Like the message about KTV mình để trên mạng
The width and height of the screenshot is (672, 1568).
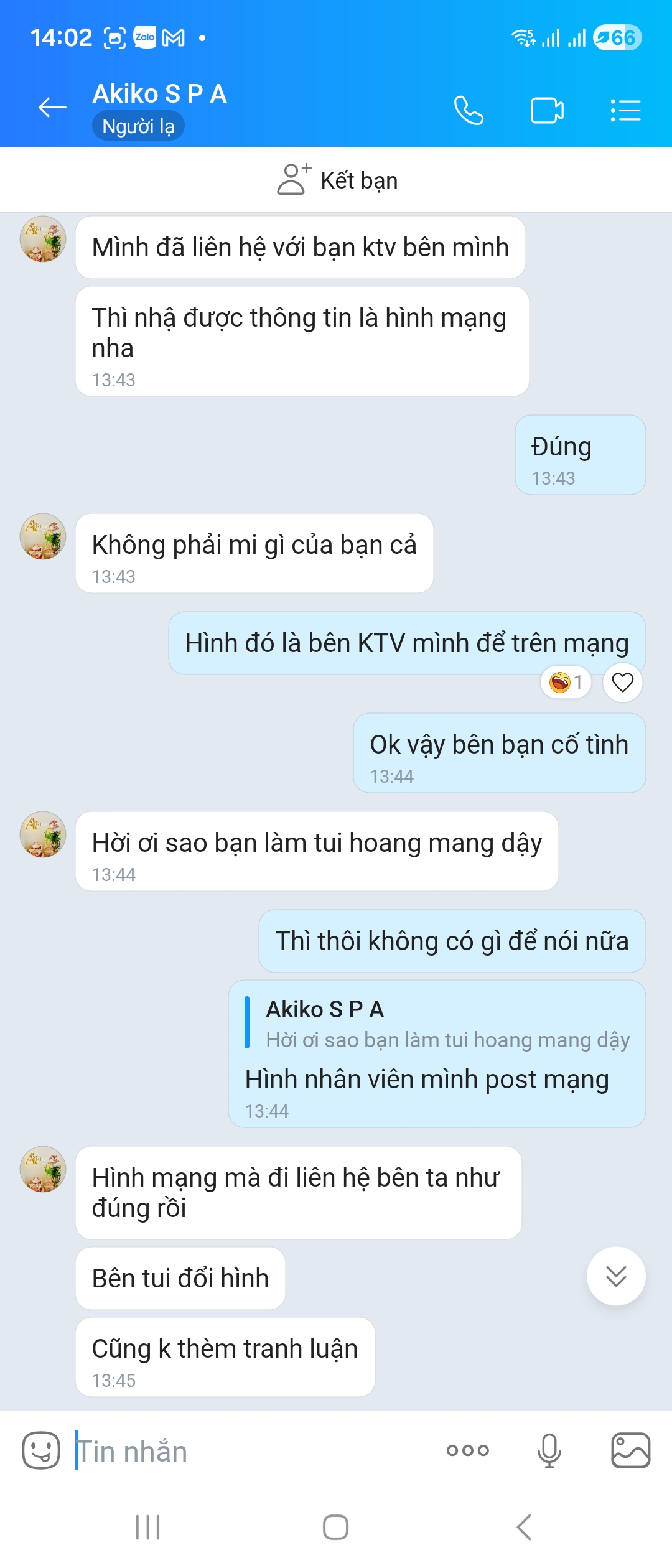click(622, 683)
